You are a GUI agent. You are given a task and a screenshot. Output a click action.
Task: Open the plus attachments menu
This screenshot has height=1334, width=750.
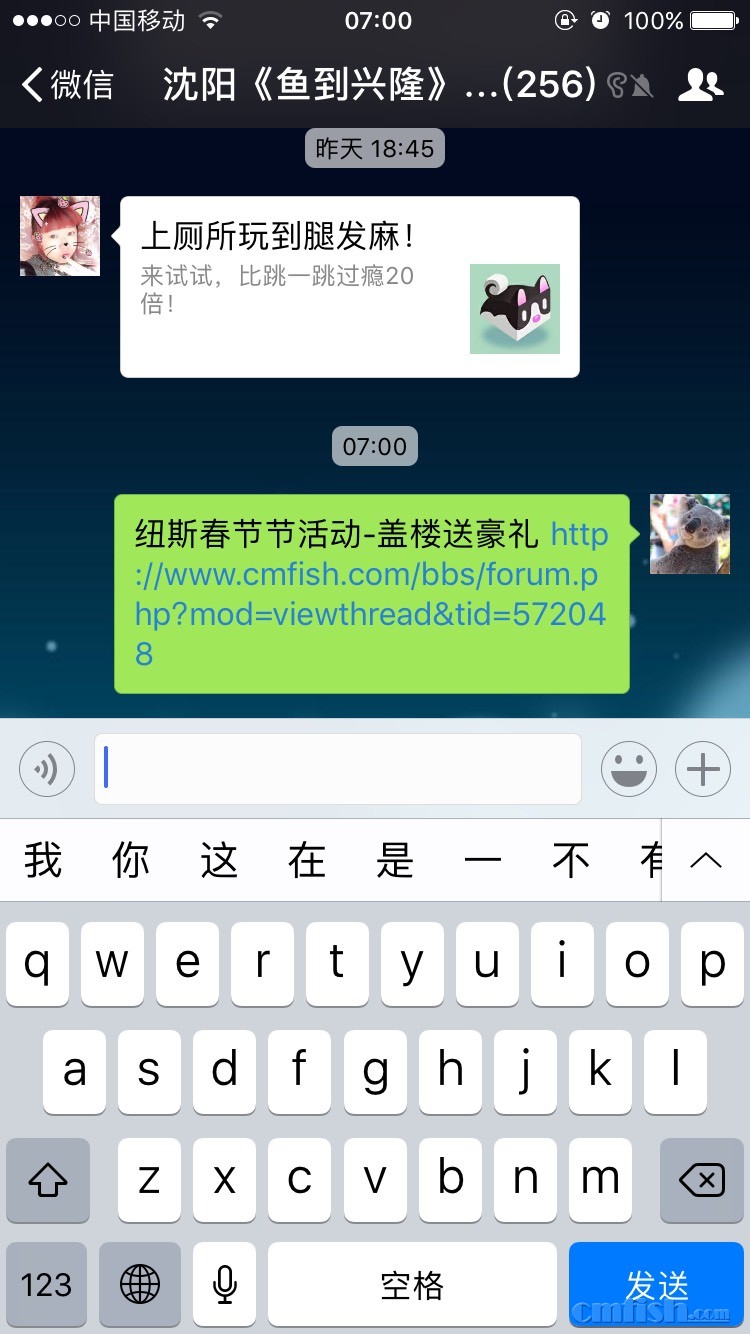(703, 769)
